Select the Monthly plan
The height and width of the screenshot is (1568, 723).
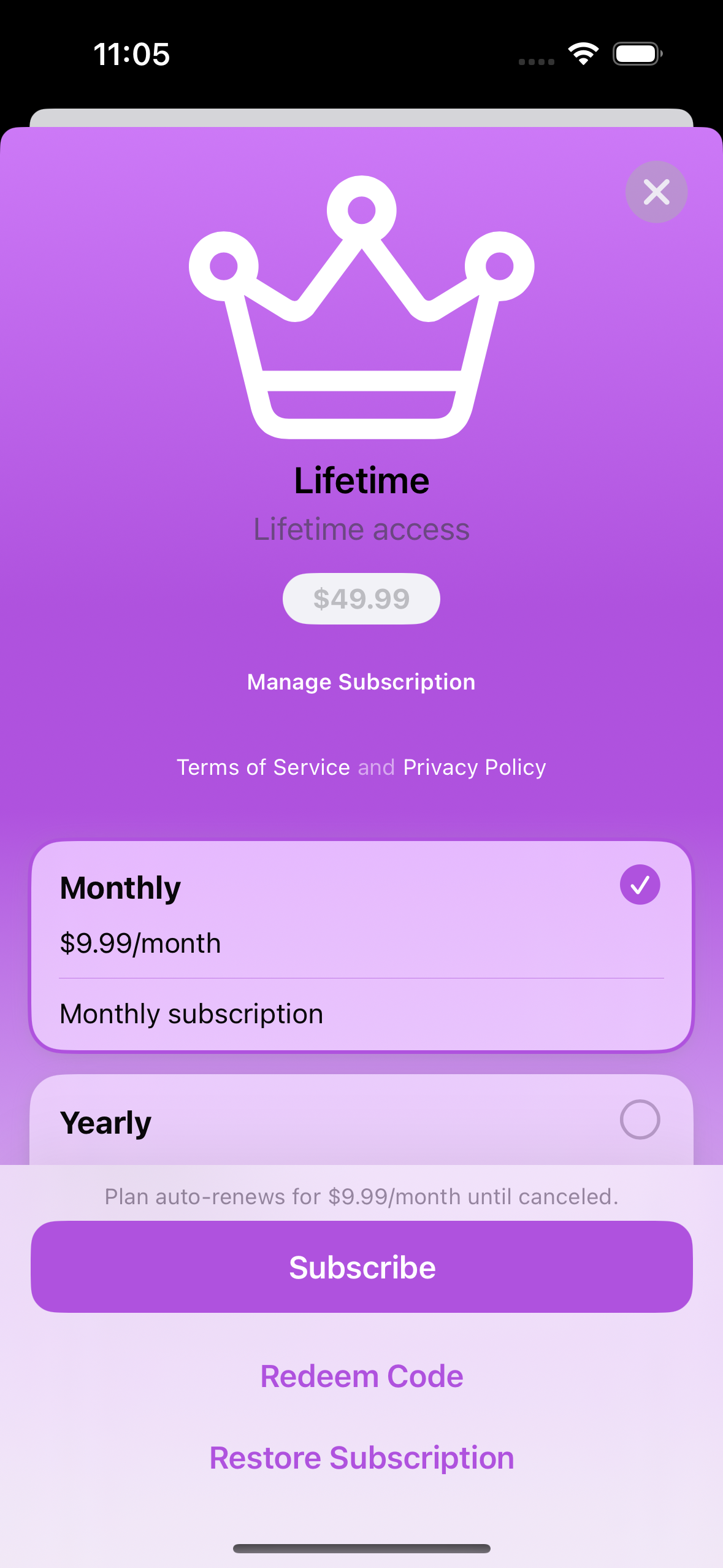point(361,945)
